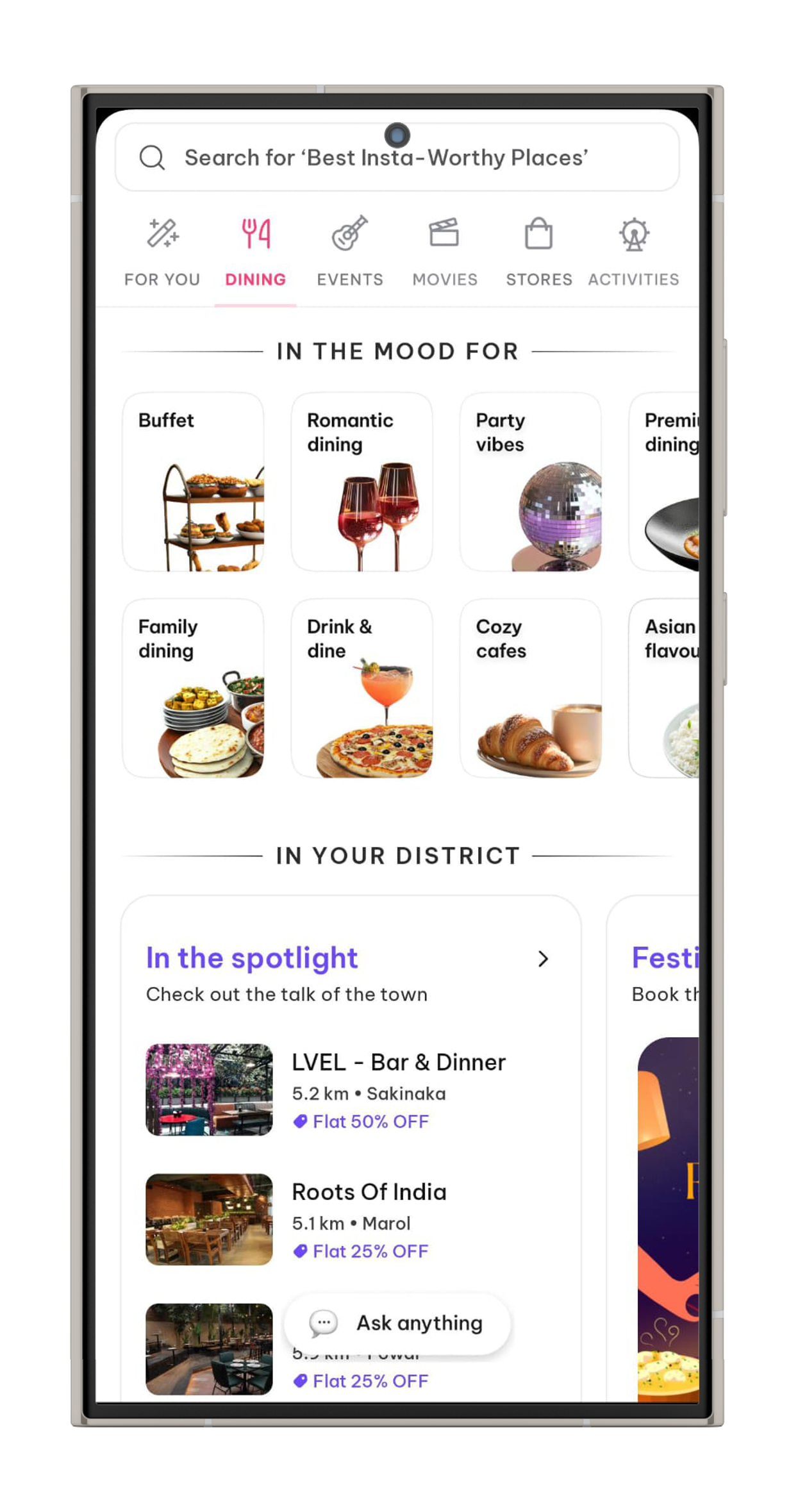Open the Party vibes card

tap(530, 482)
